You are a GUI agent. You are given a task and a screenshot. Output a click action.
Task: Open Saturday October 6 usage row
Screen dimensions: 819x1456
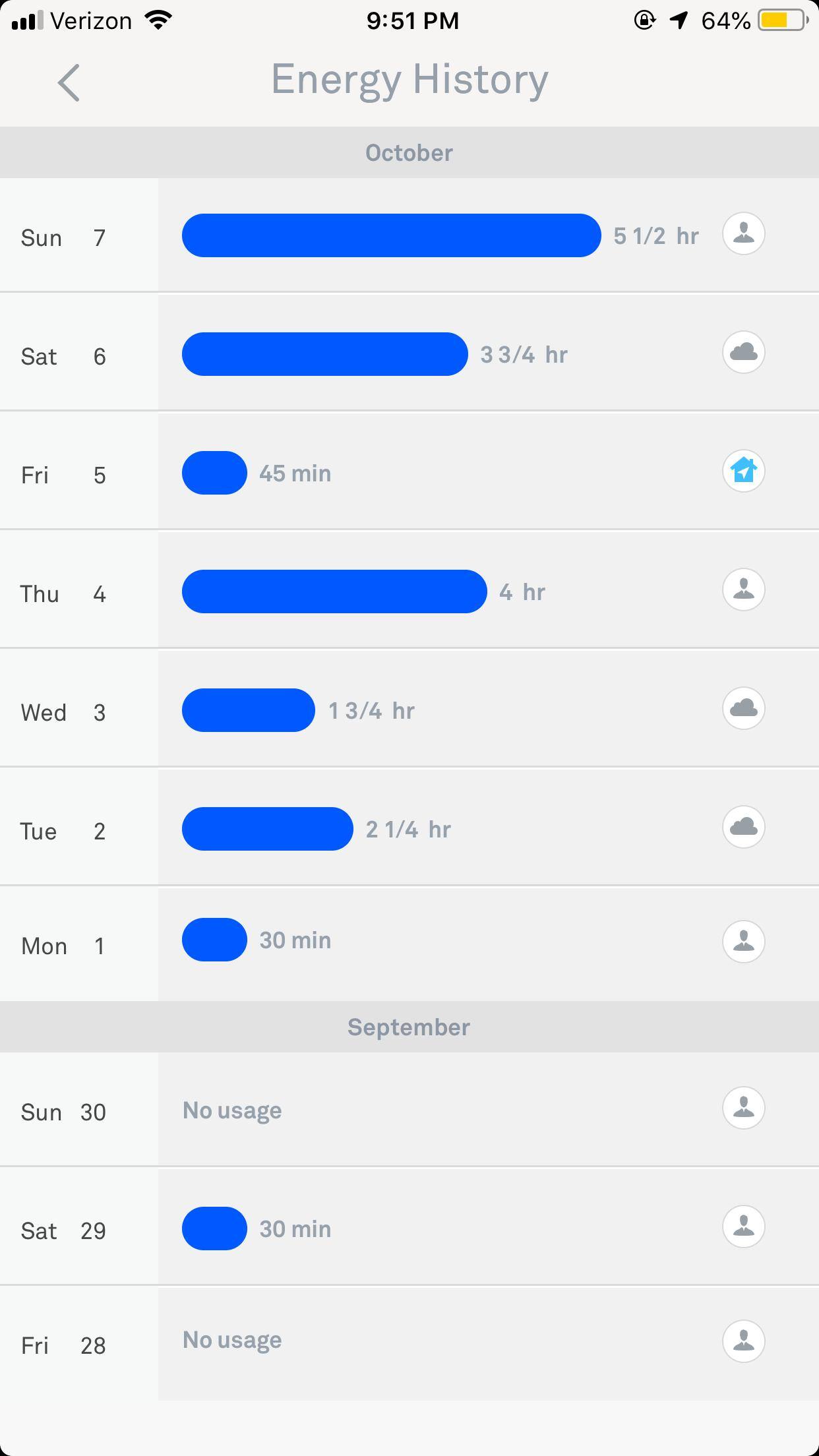click(409, 354)
